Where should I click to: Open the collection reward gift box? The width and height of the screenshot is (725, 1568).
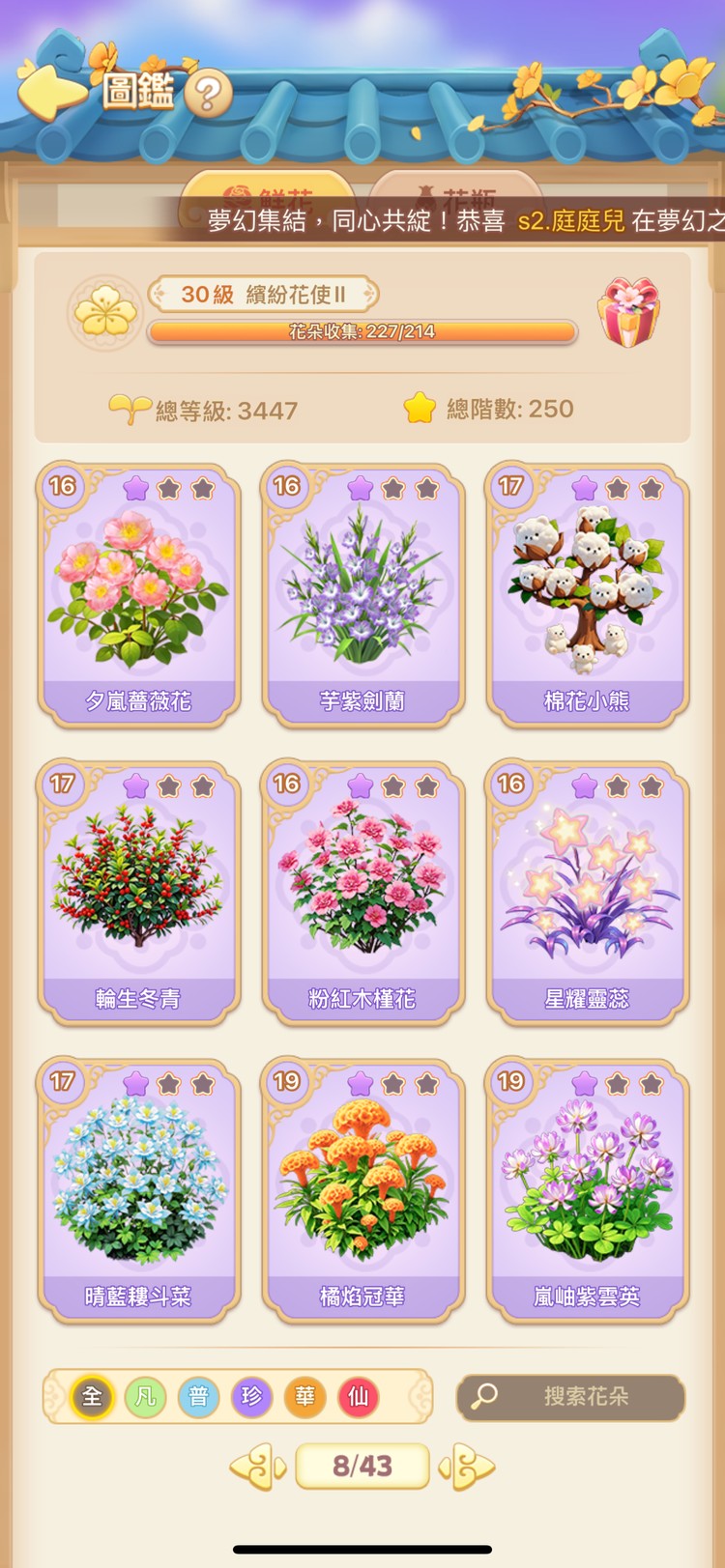coord(629,312)
